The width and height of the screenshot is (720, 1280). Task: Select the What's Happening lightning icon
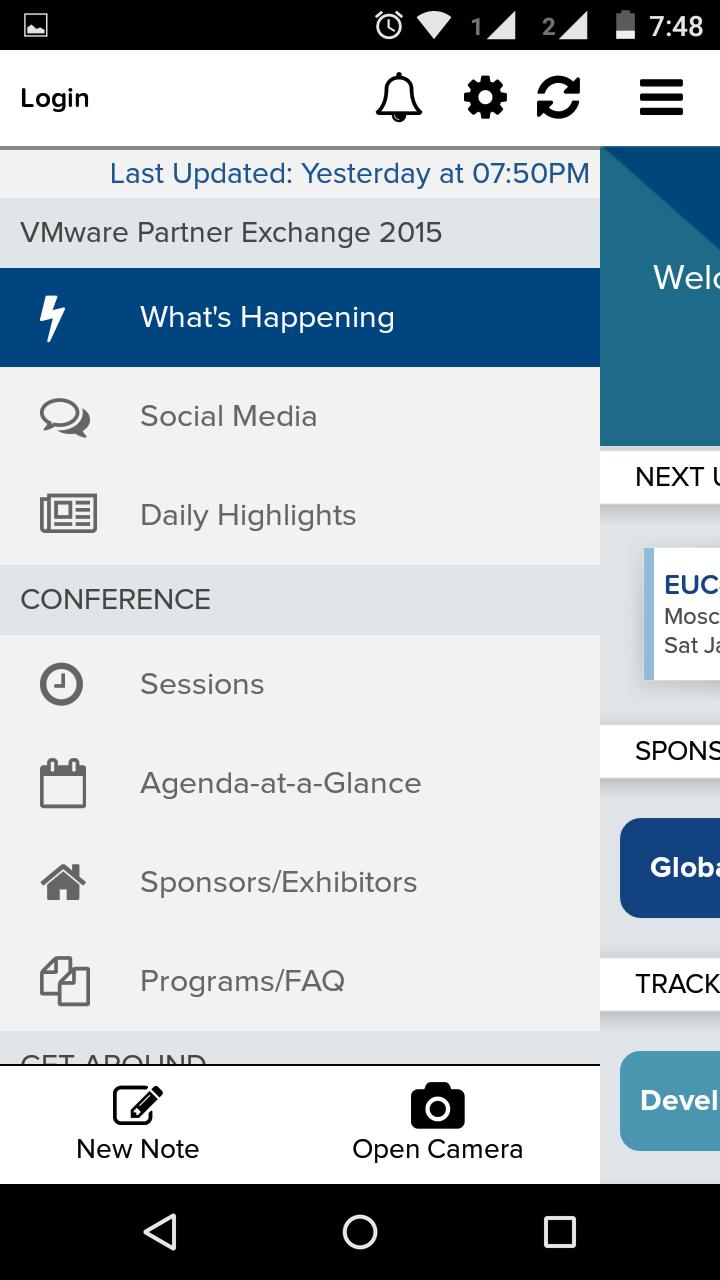pyautogui.click(x=52, y=317)
